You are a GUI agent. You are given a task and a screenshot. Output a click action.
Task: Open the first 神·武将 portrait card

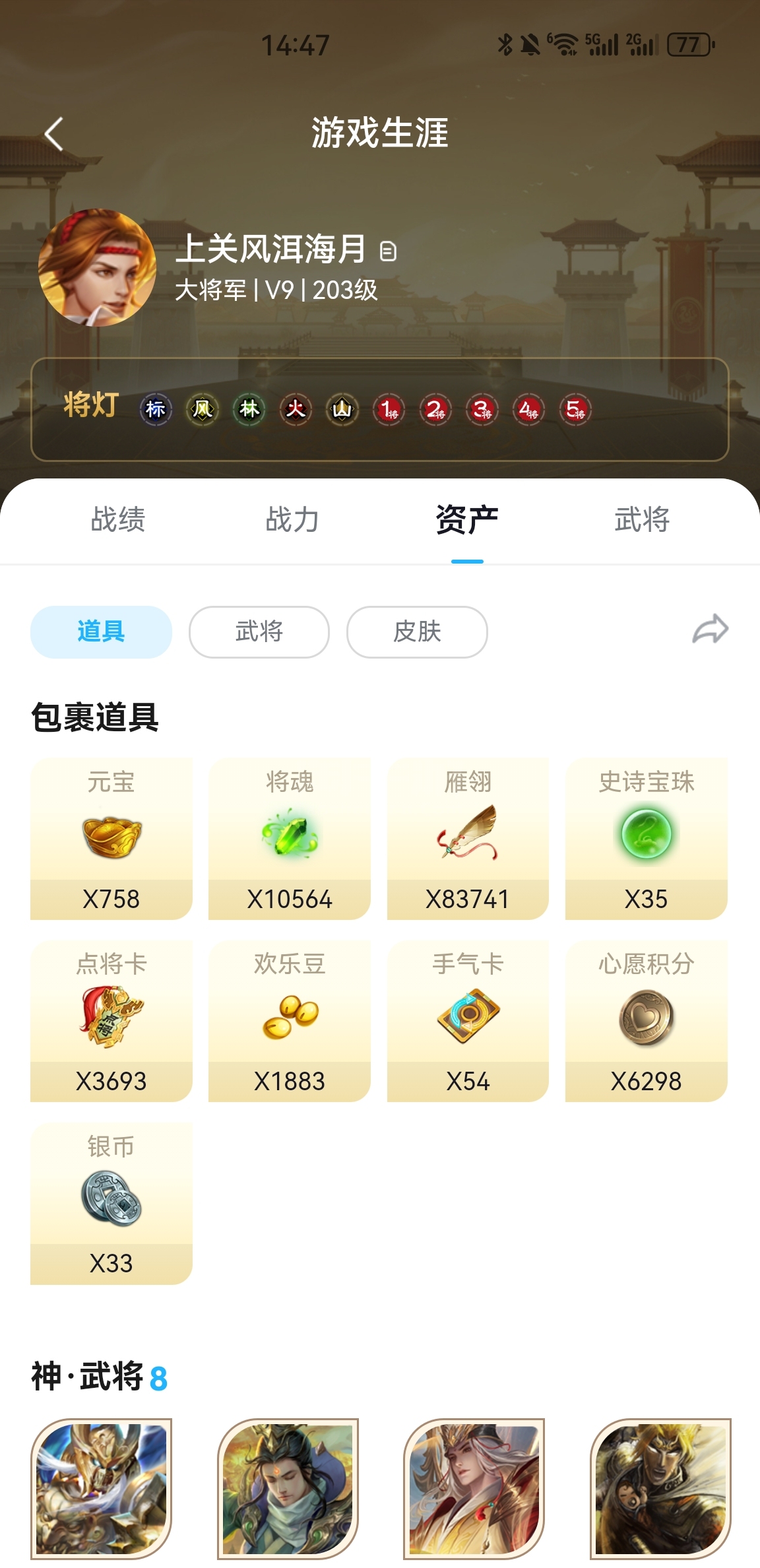[101, 1489]
